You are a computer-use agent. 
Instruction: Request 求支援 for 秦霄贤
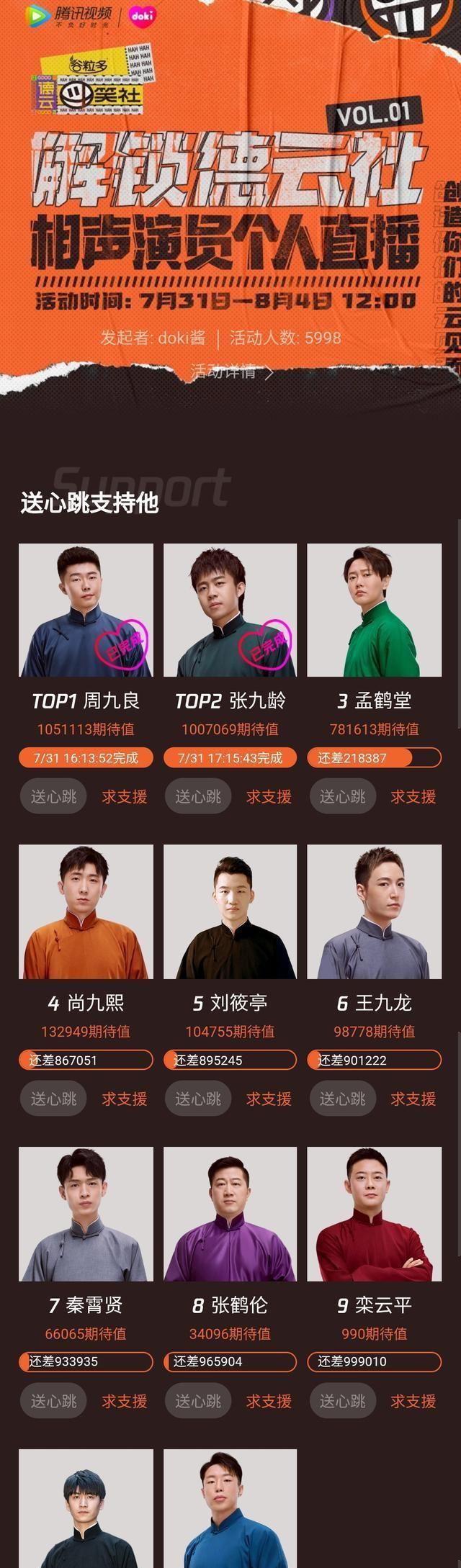[124, 1401]
